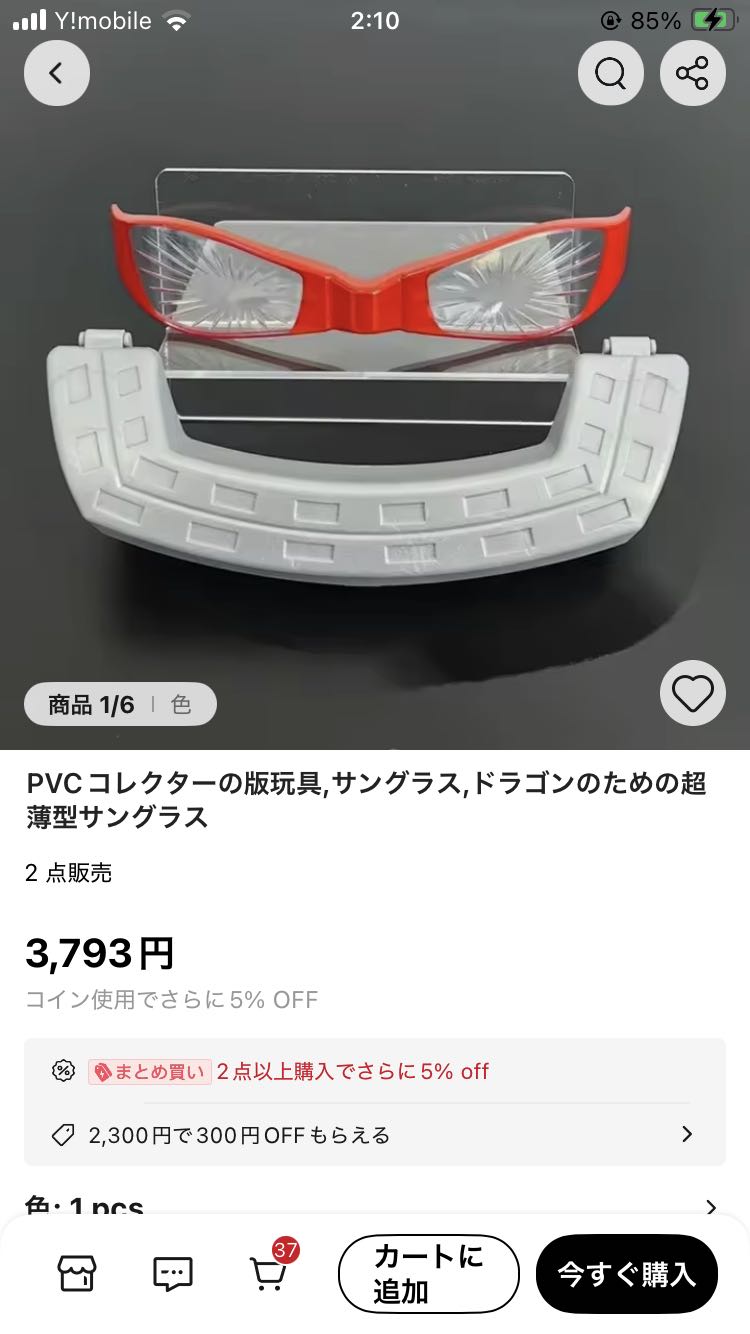
Task: Visit the seller's store icon
Action: tap(77, 1273)
